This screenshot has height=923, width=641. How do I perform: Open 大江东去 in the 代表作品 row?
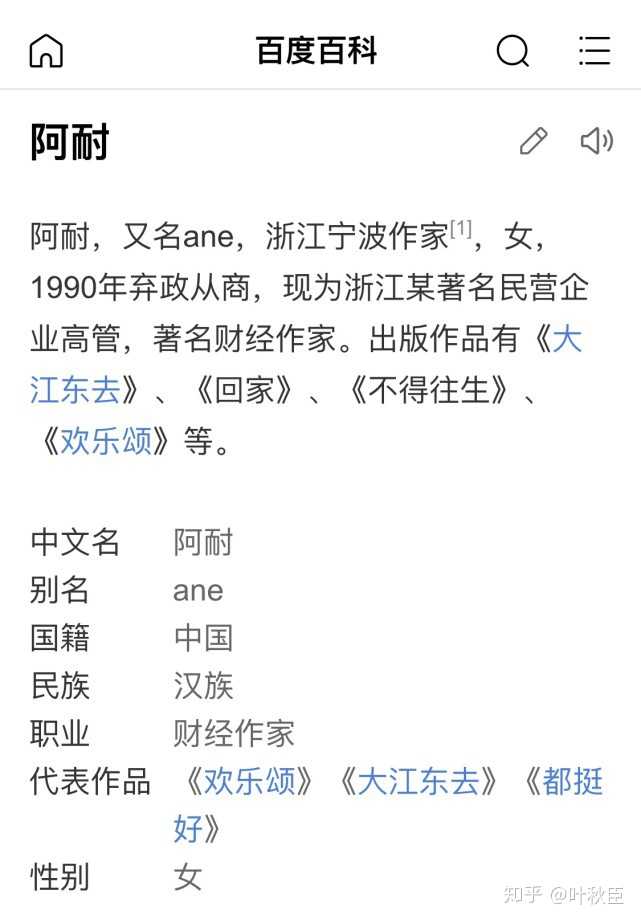pos(418,781)
